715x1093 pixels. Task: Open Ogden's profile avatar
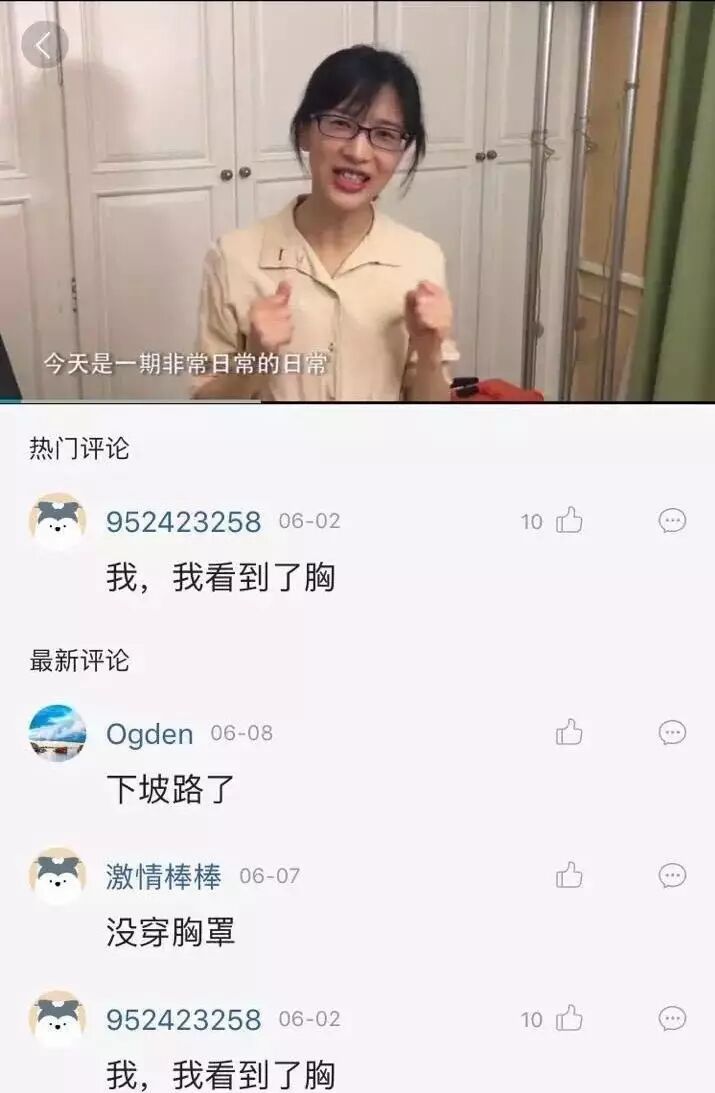[x=57, y=733]
